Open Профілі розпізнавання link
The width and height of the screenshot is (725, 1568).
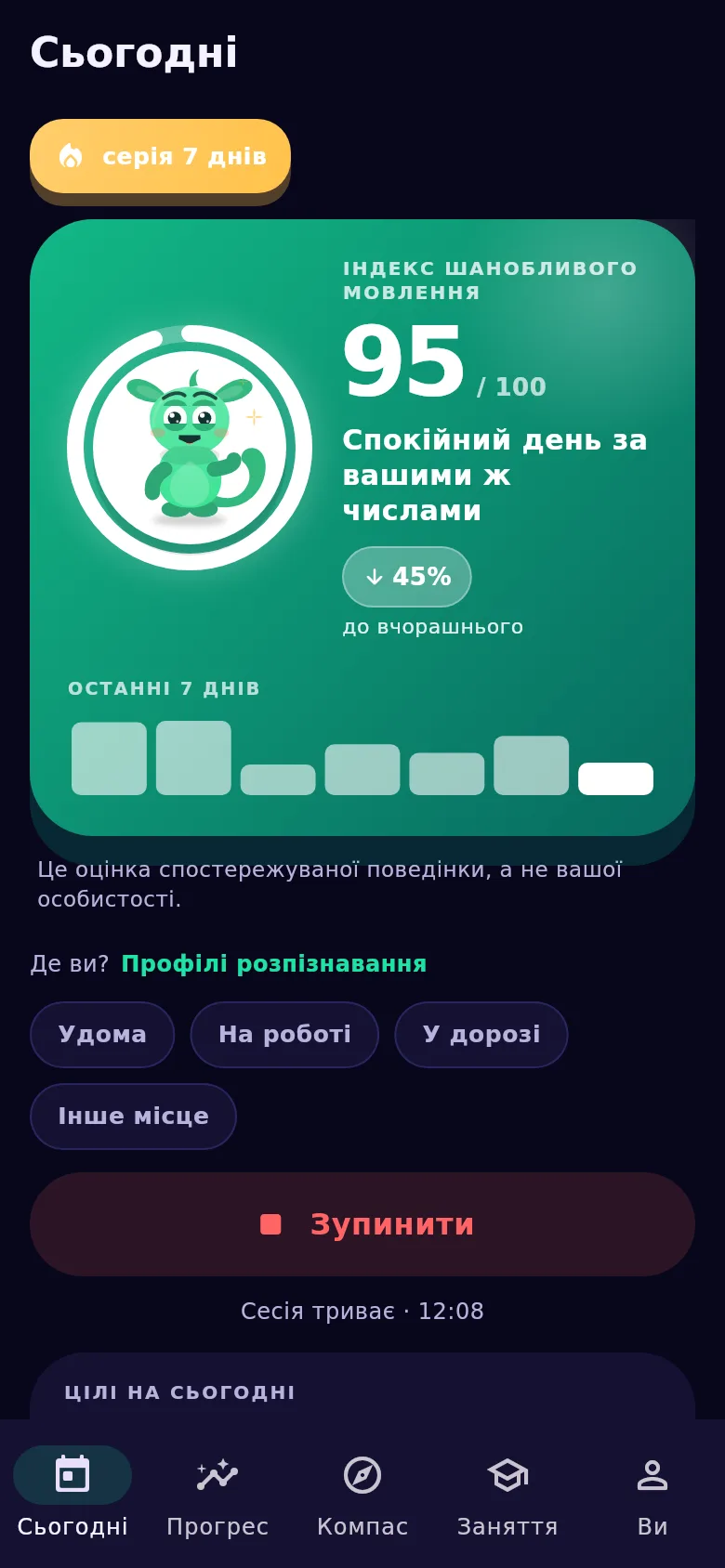(273, 963)
